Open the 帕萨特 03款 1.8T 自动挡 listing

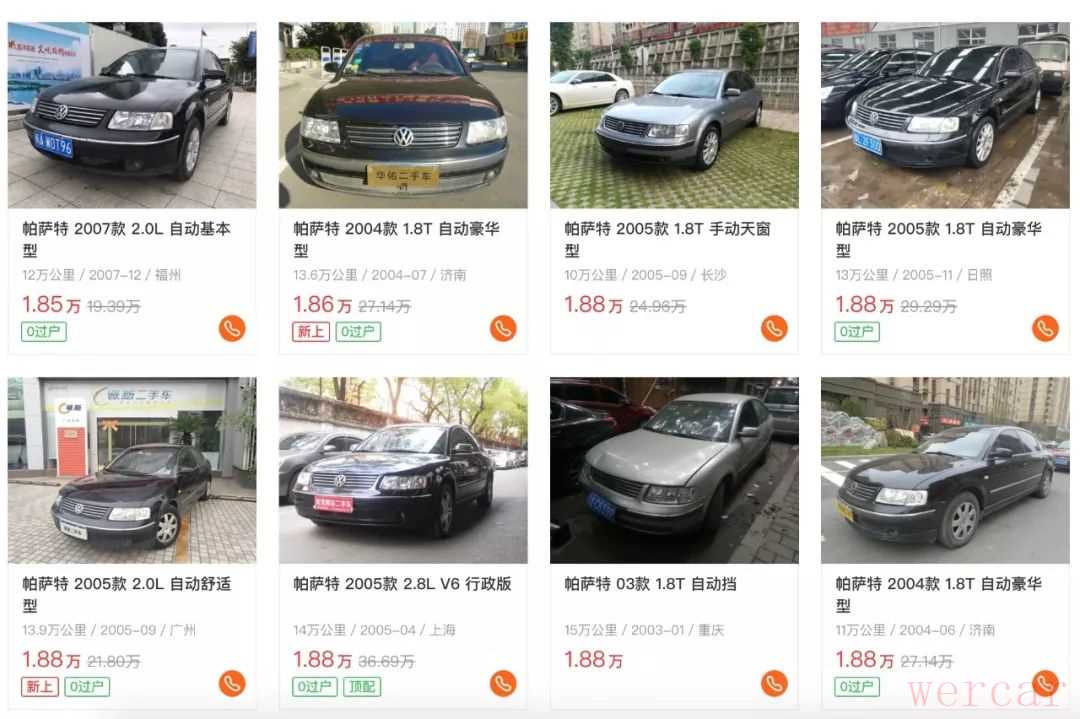click(650, 584)
